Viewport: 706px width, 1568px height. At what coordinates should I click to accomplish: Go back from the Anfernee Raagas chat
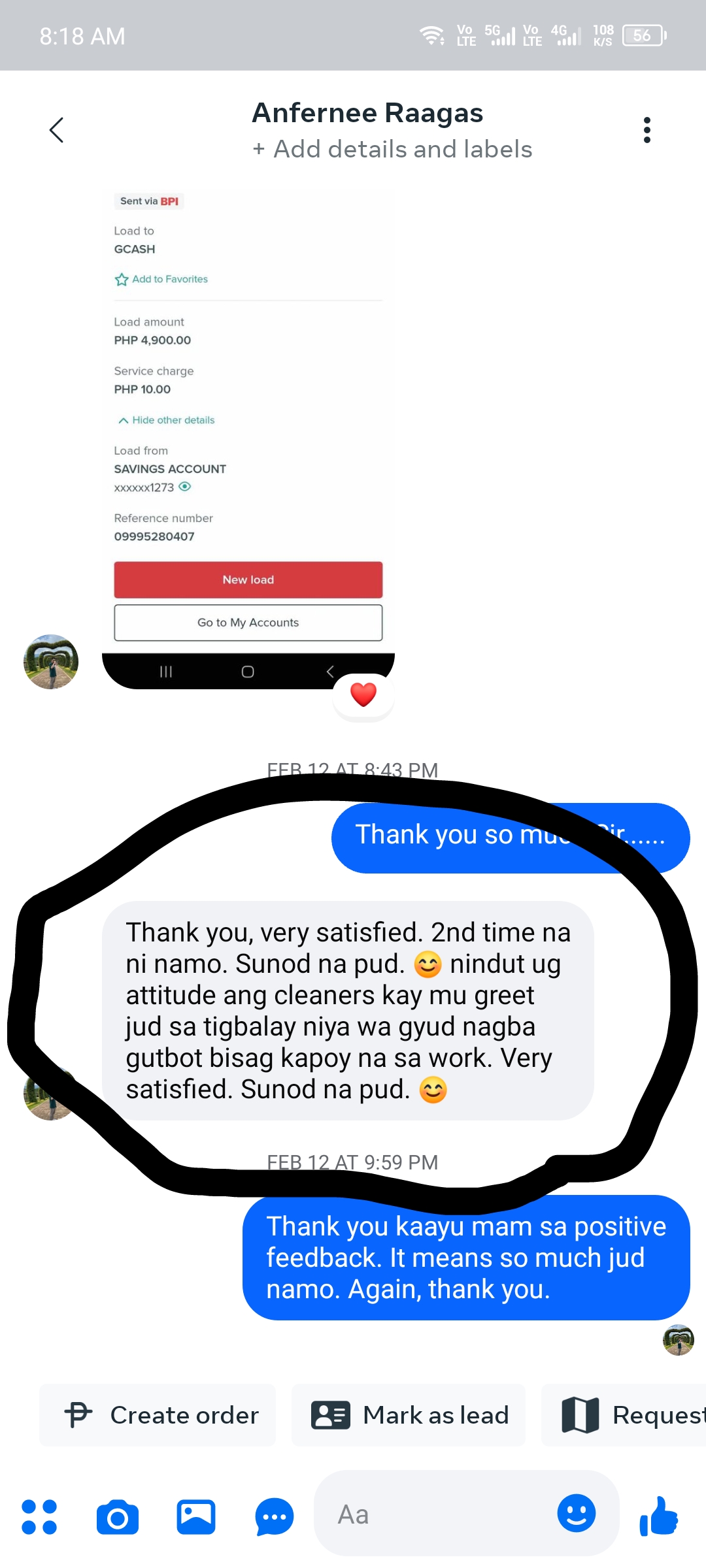click(57, 130)
